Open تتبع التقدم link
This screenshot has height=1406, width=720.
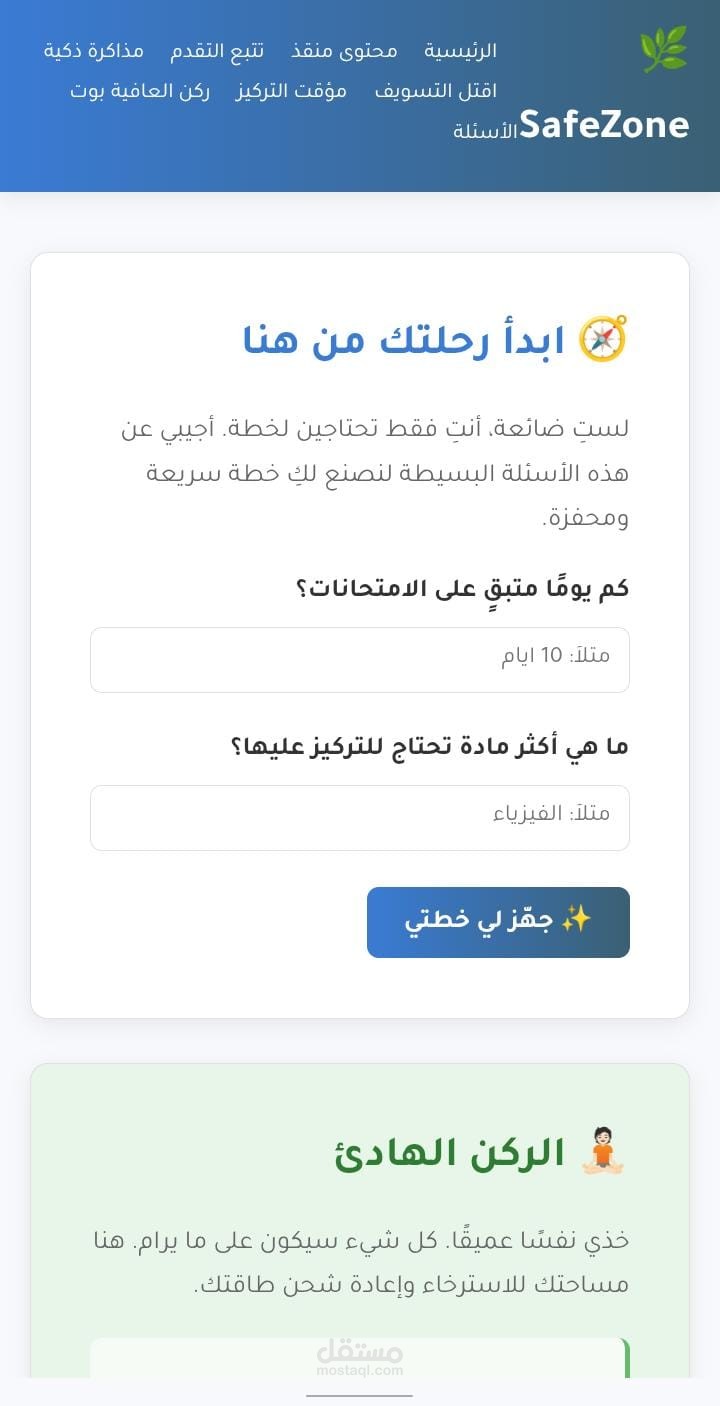[217, 51]
